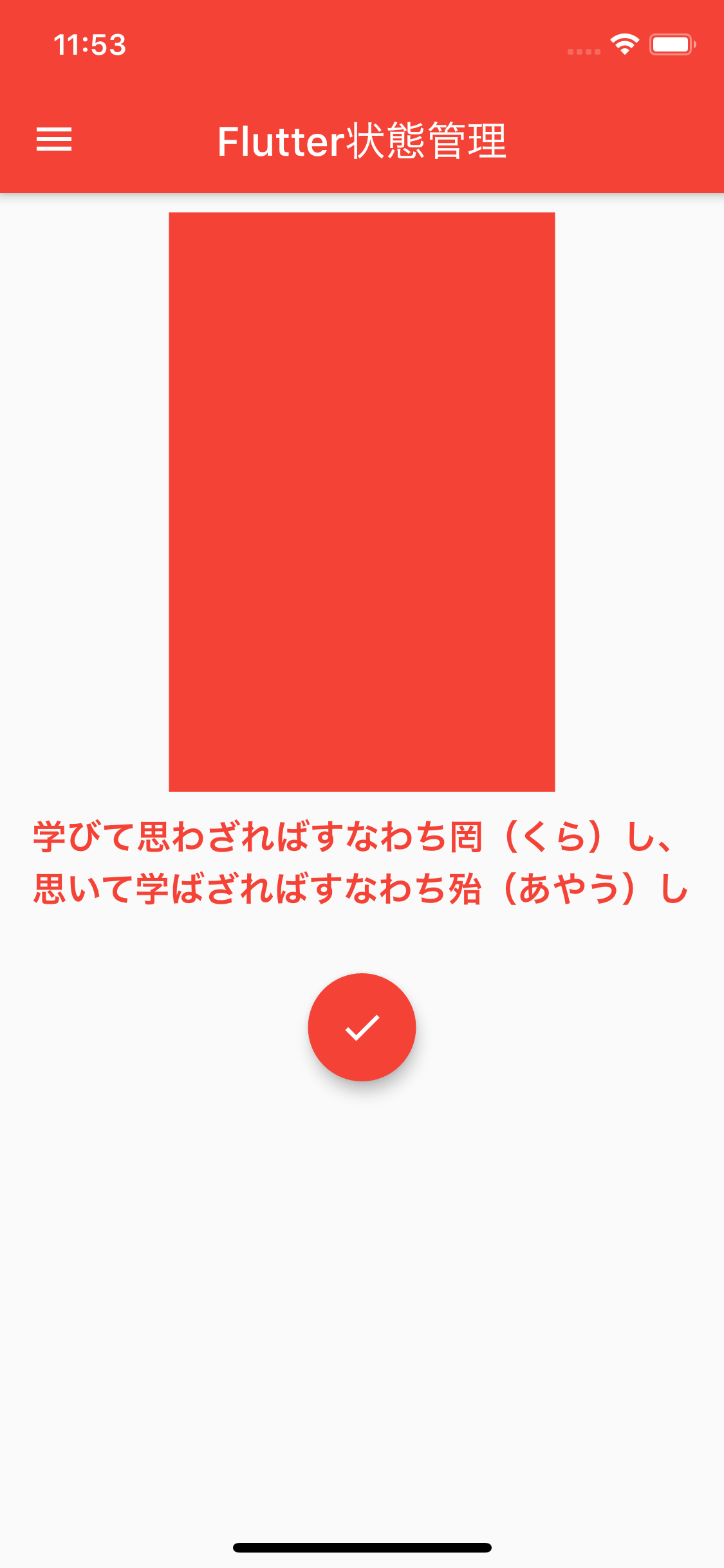The image size is (724, 1568).
Task: Tap the three-line drawer icon in app bar
Action: point(55,140)
